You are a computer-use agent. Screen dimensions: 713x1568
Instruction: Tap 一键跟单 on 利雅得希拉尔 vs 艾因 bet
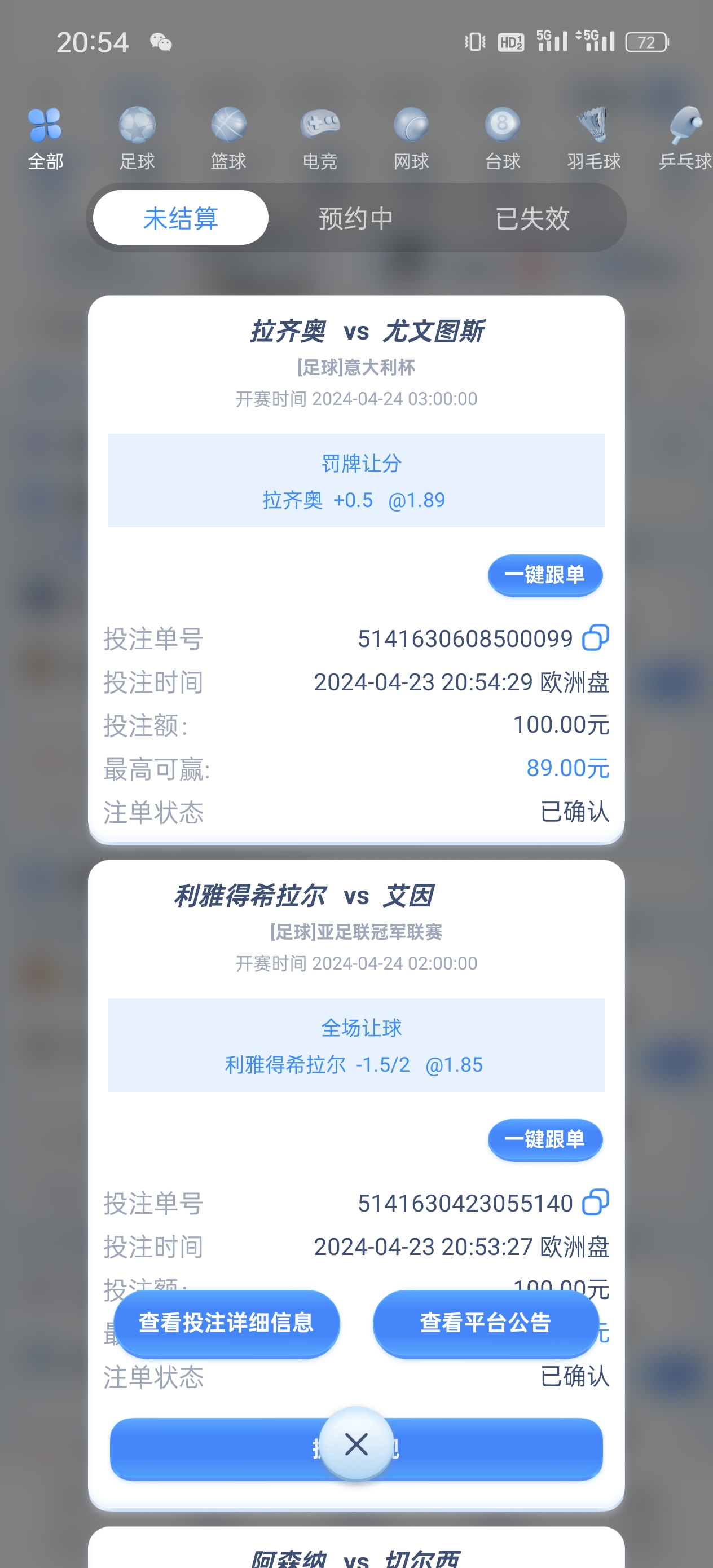(545, 1139)
